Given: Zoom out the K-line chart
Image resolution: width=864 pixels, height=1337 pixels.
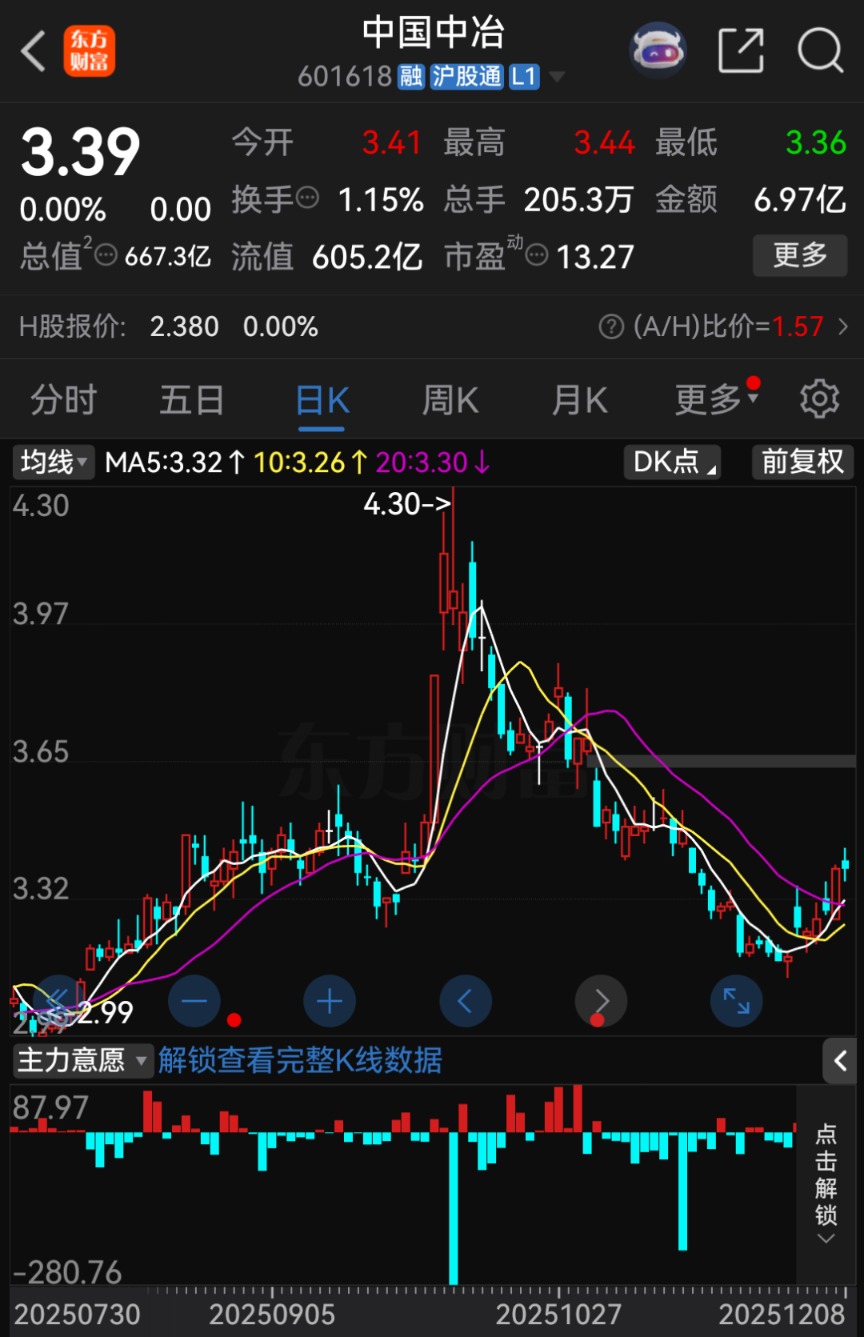Looking at the screenshot, I should pos(194,1001).
